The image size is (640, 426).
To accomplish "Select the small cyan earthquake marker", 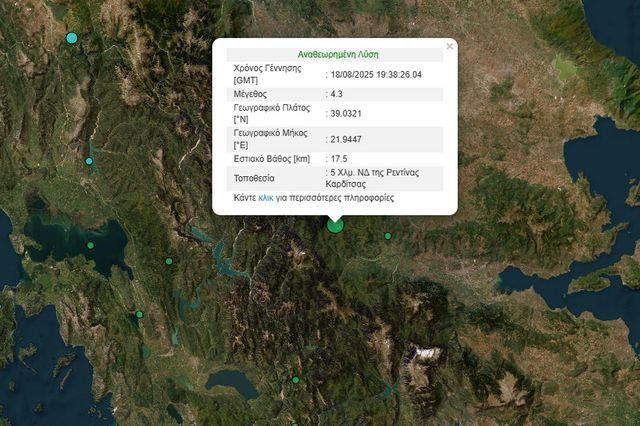I will tap(89, 161).
